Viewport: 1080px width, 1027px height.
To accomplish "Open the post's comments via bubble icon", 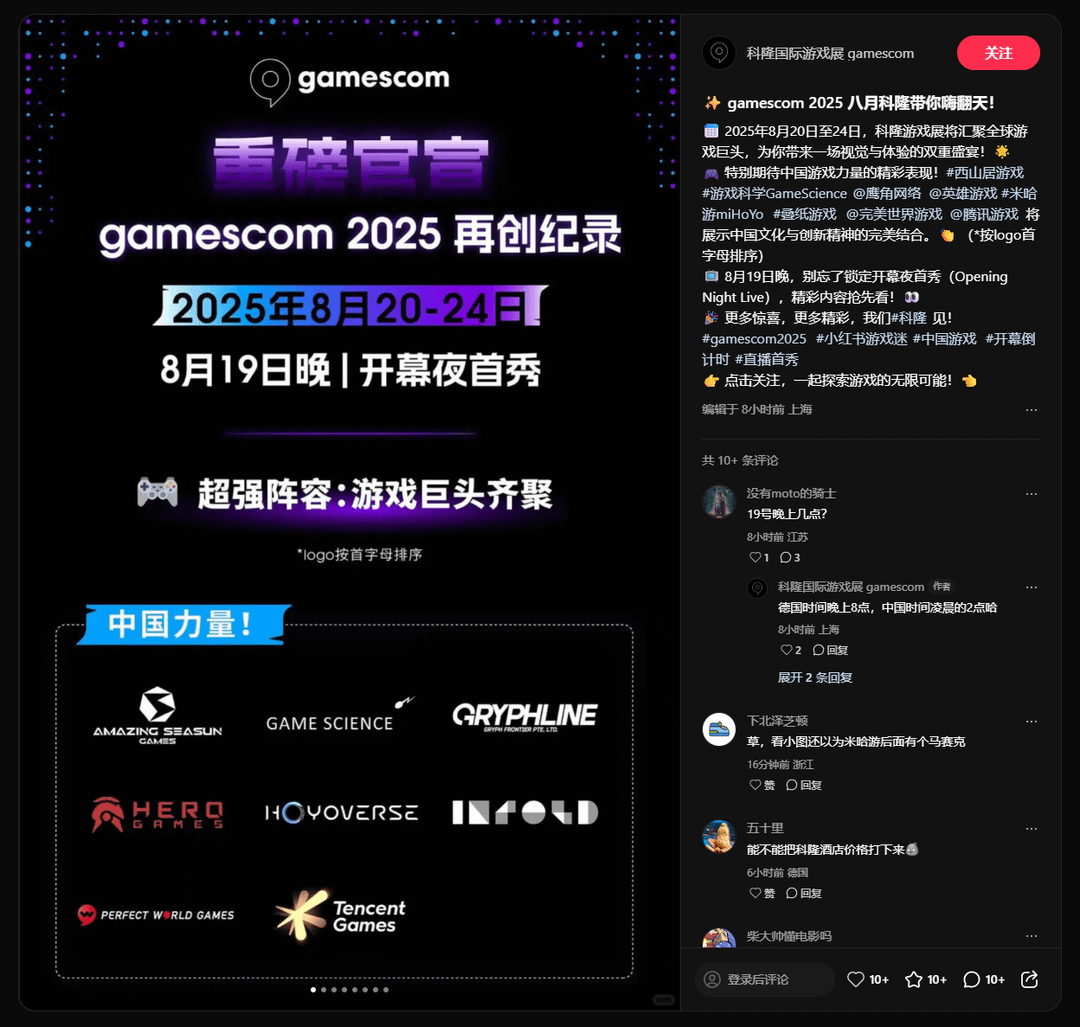I will click(971, 979).
